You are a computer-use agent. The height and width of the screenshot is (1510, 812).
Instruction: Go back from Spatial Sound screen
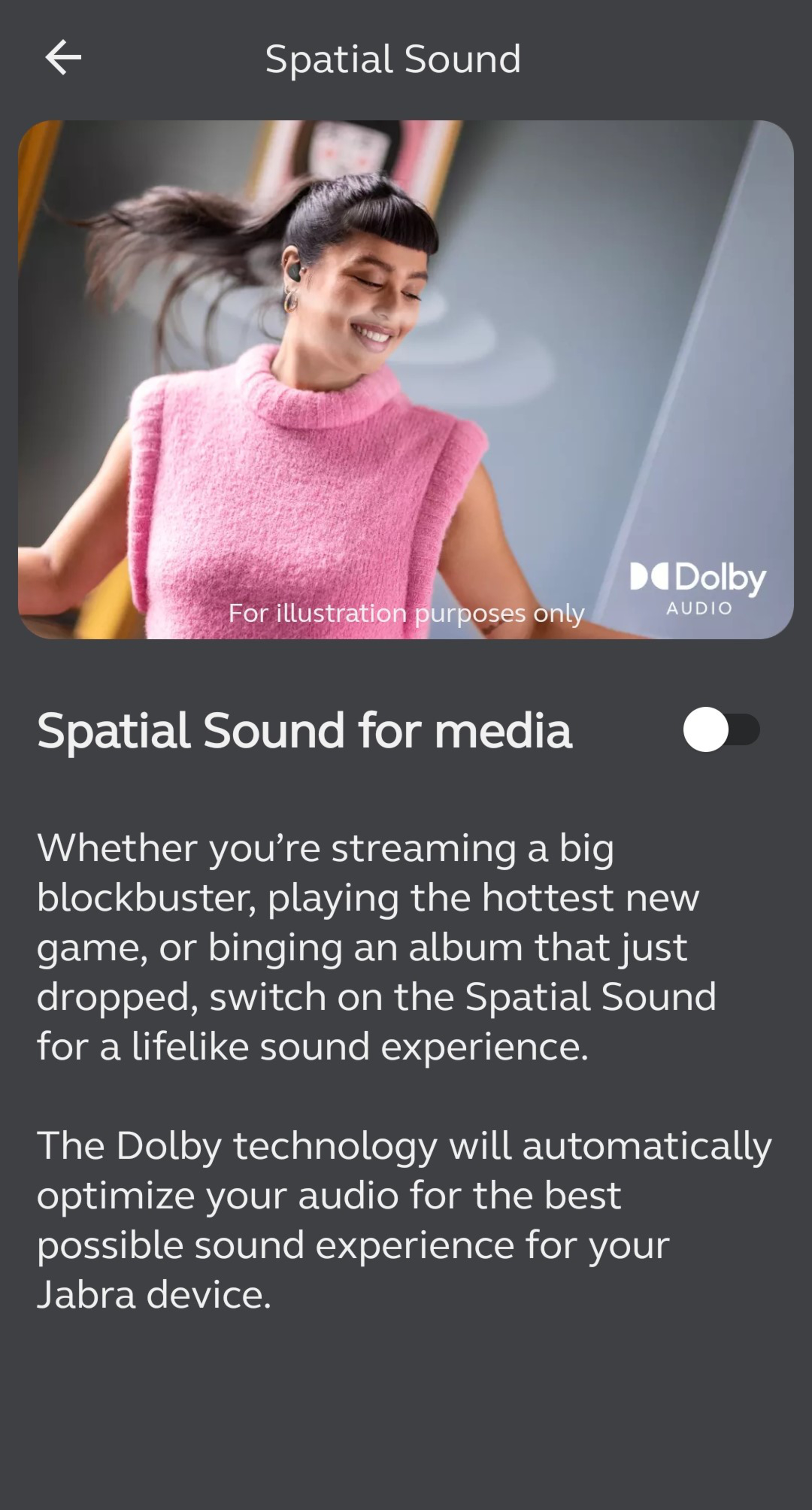[x=63, y=58]
